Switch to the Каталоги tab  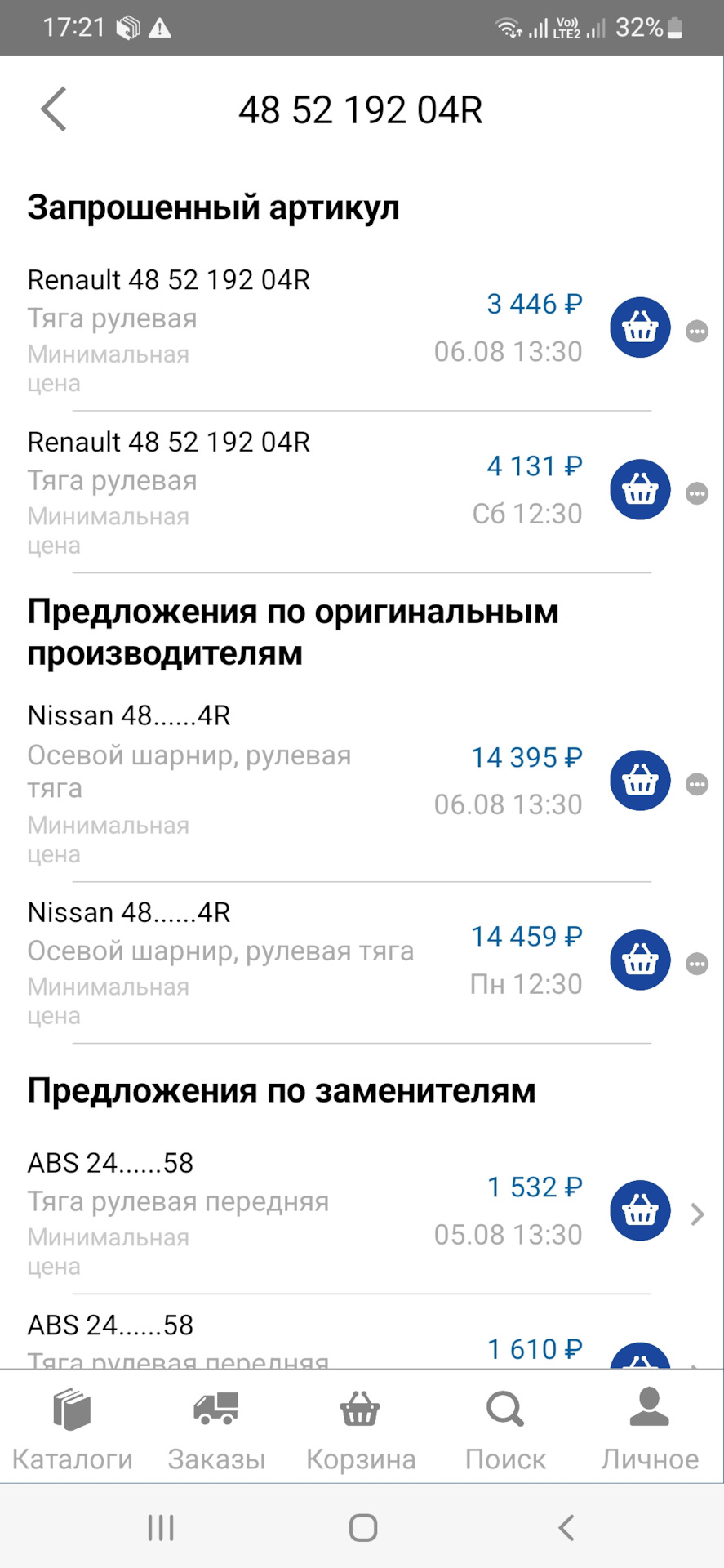(x=73, y=1431)
